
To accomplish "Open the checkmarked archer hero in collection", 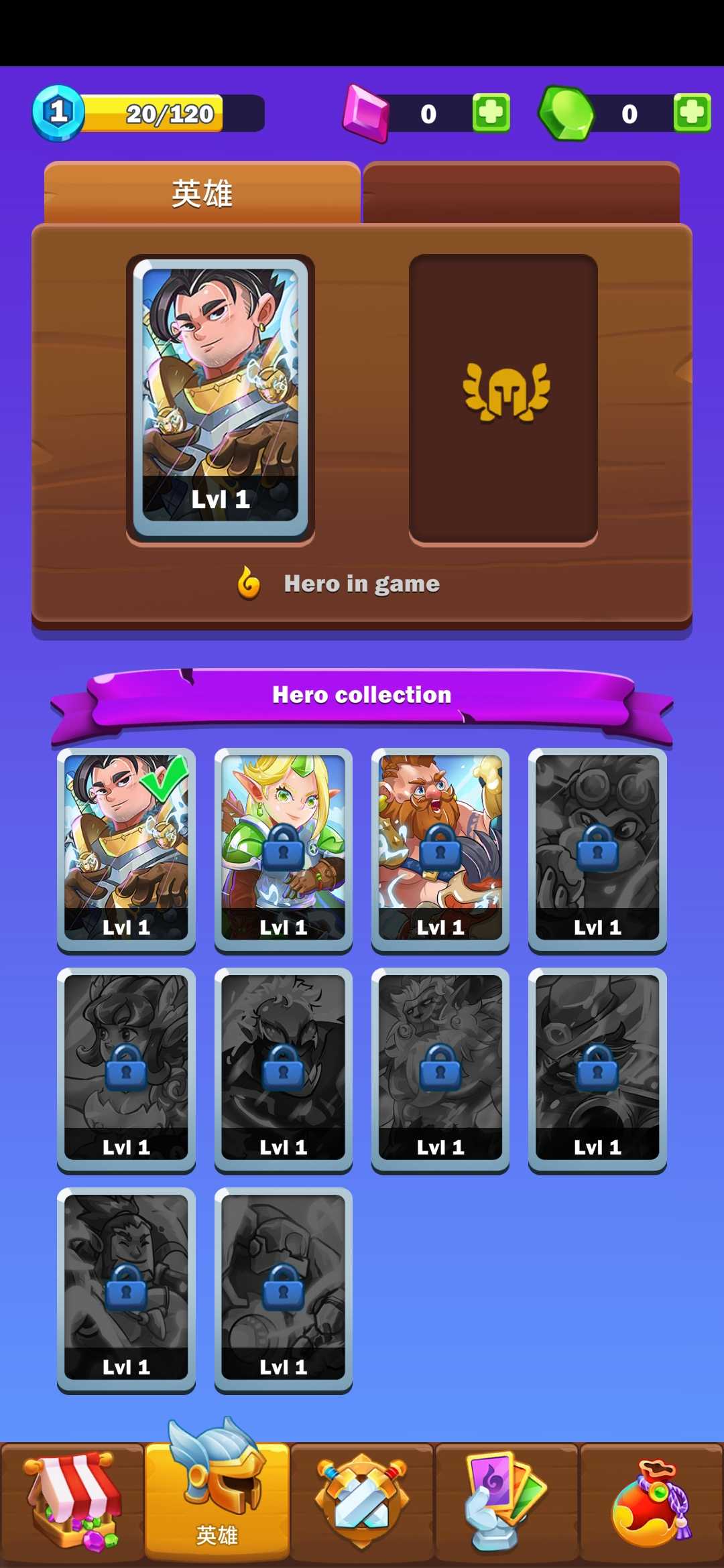I will point(126,848).
